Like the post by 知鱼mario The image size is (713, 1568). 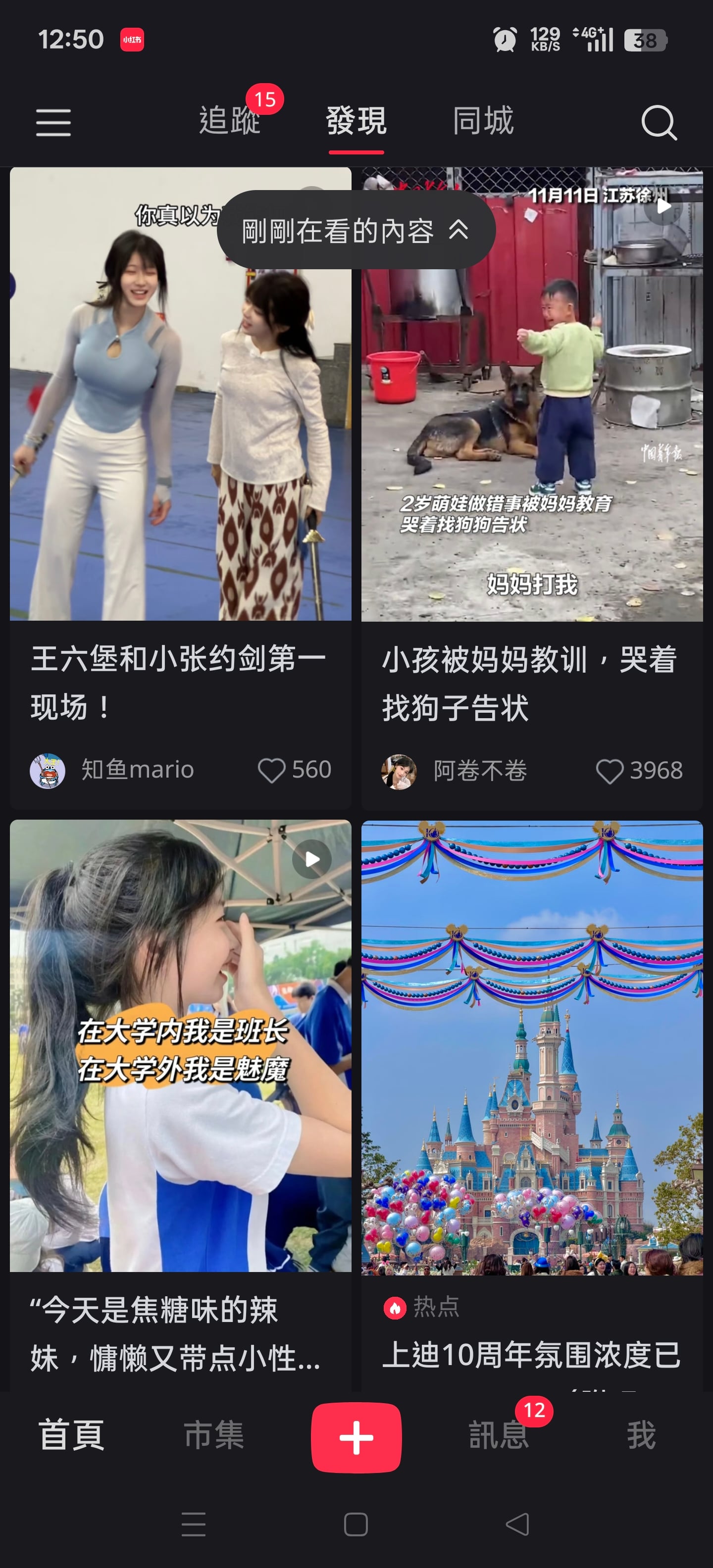pyautogui.click(x=271, y=770)
